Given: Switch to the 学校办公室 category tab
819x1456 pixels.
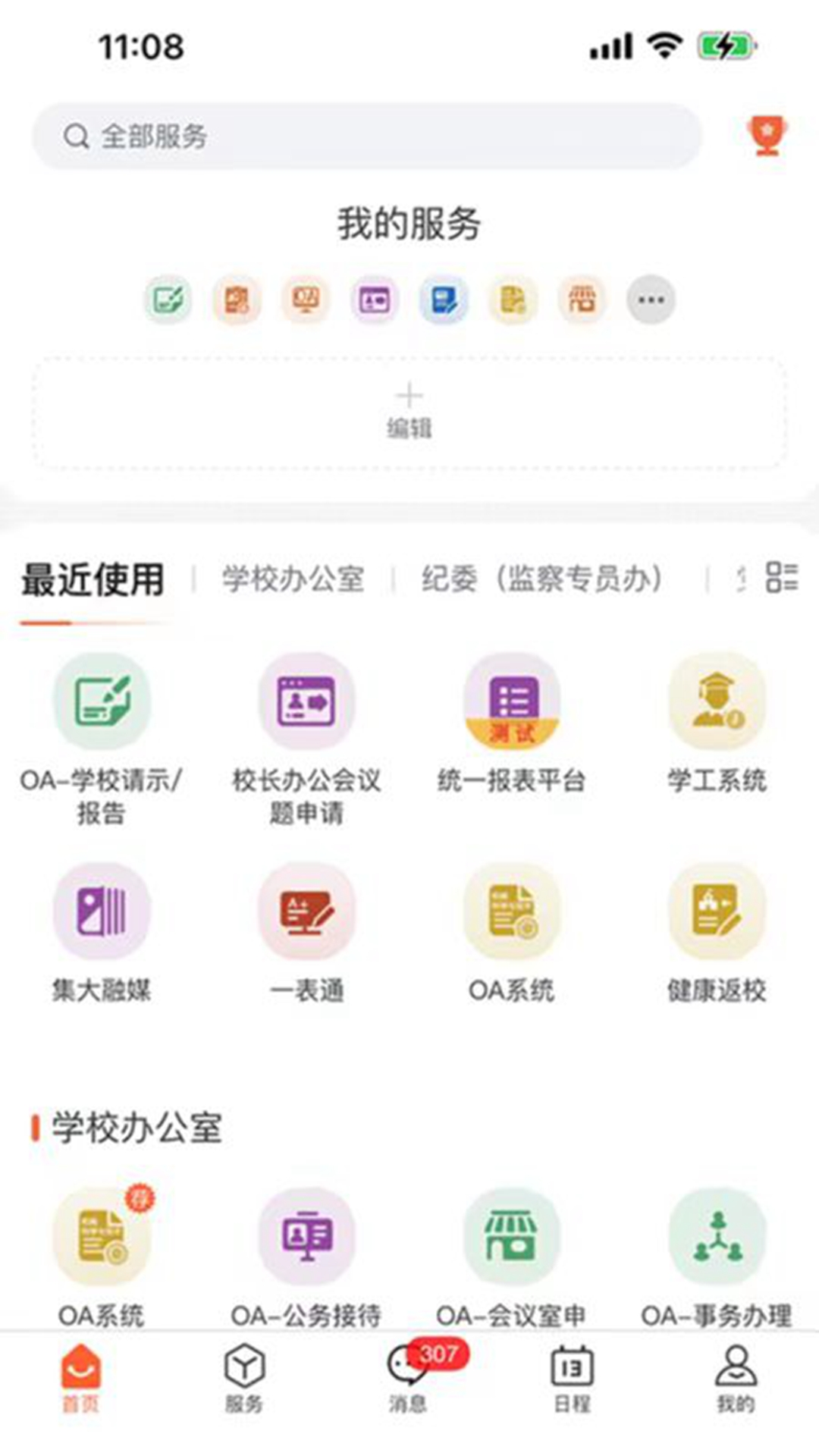Looking at the screenshot, I should (293, 579).
